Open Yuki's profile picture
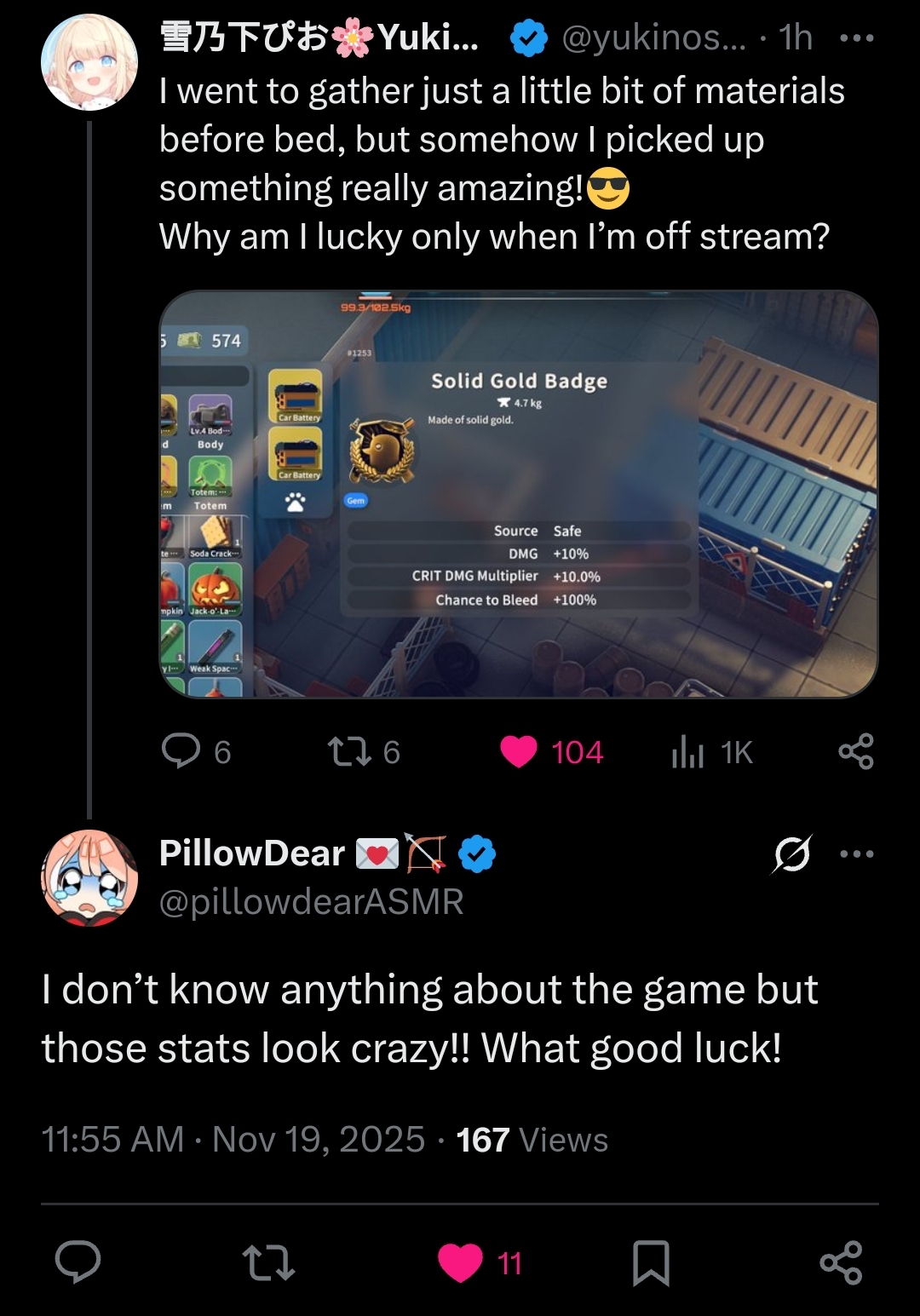 pos(89,62)
